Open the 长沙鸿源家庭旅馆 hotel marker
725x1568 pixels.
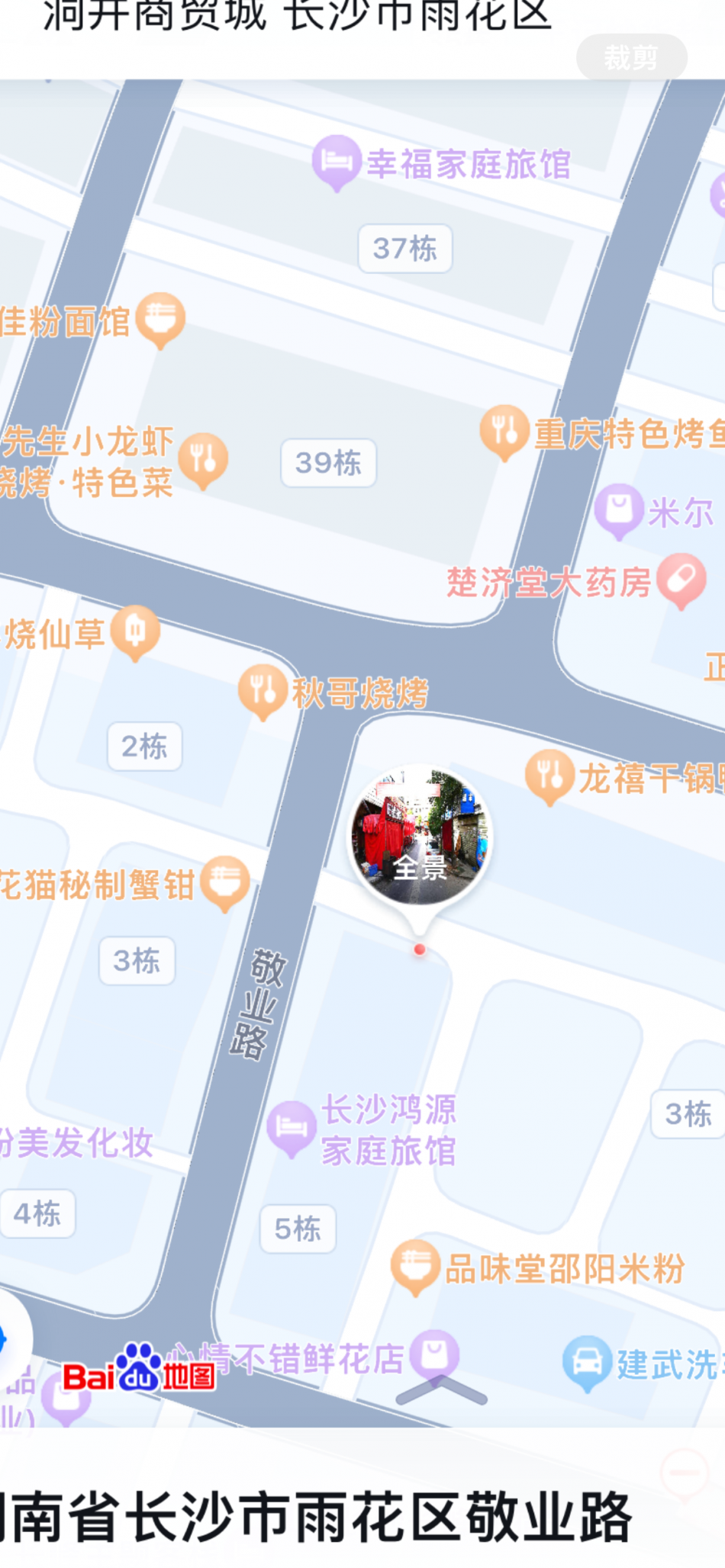click(x=292, y=1126)
